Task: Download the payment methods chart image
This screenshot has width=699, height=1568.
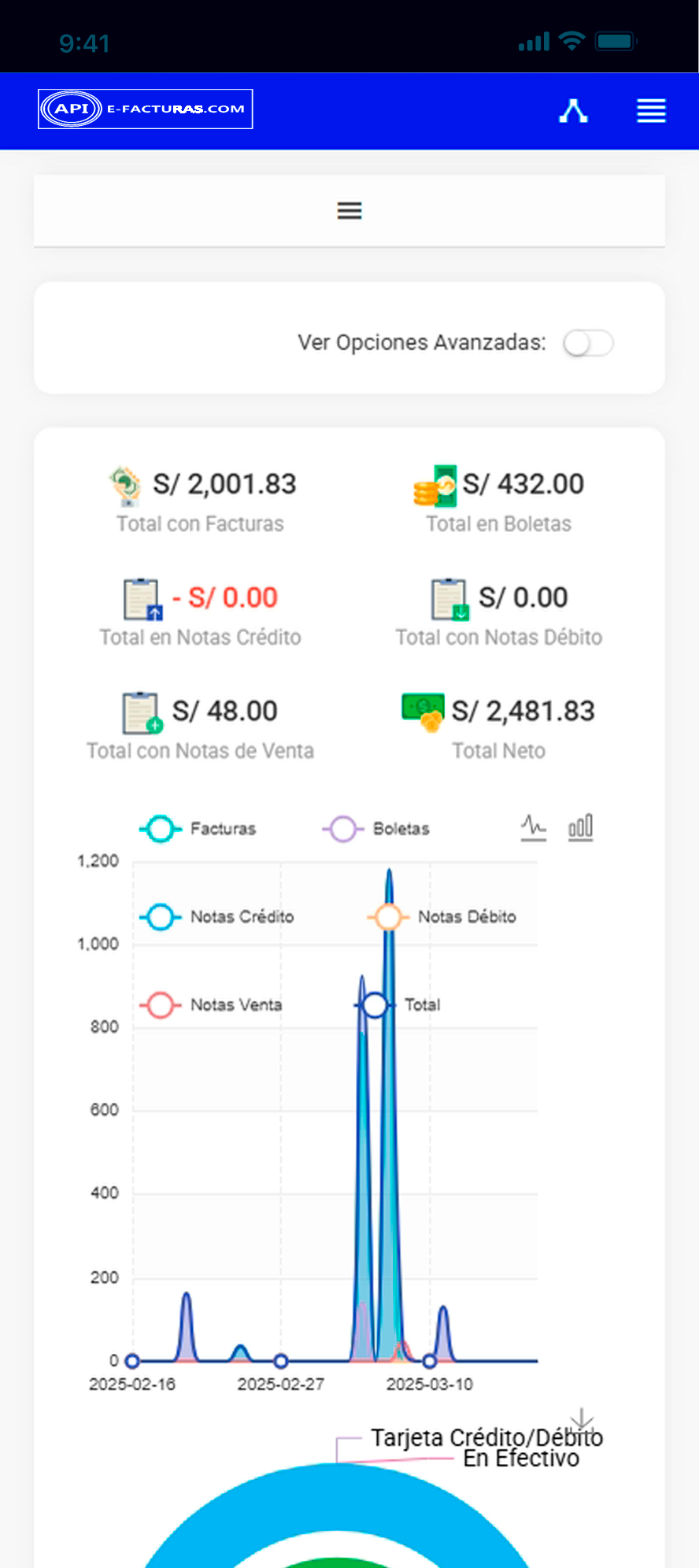Action: tap(582, 1418)
